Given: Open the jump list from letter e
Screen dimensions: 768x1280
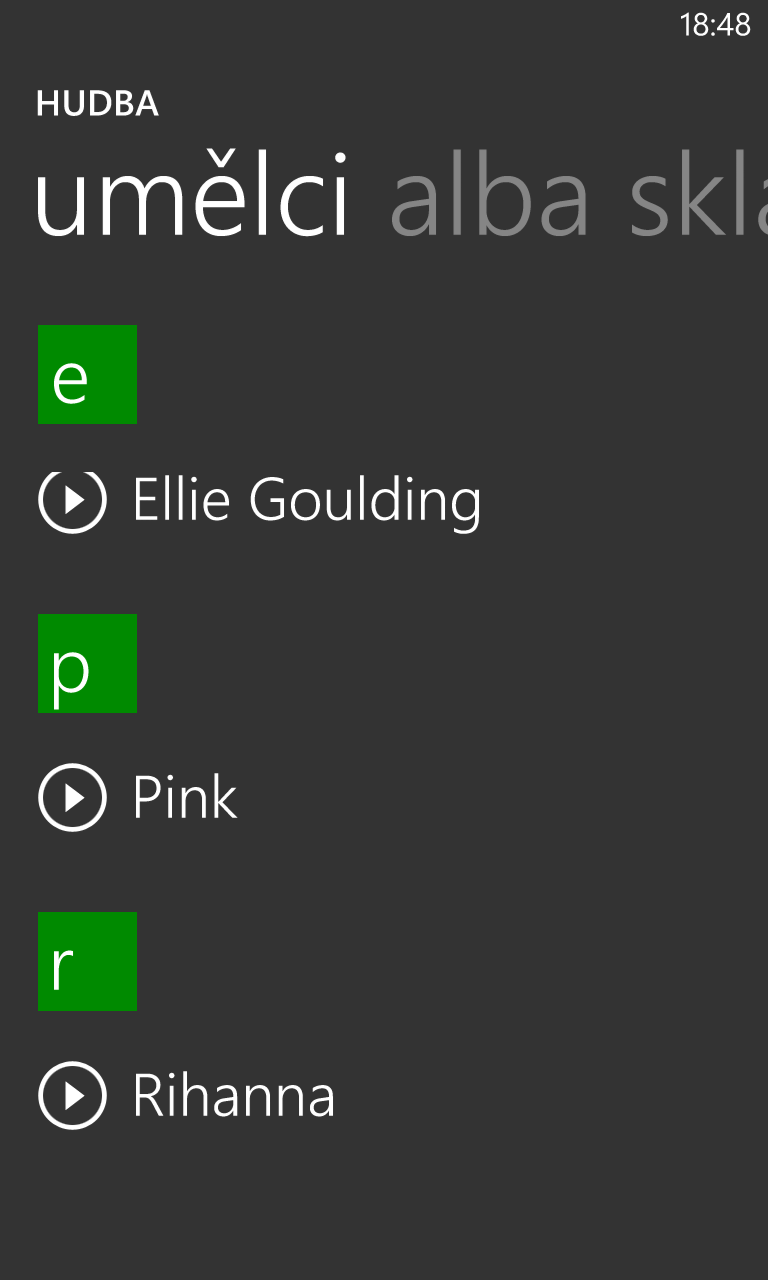Looking at the screenshot, I should point(87,375).
